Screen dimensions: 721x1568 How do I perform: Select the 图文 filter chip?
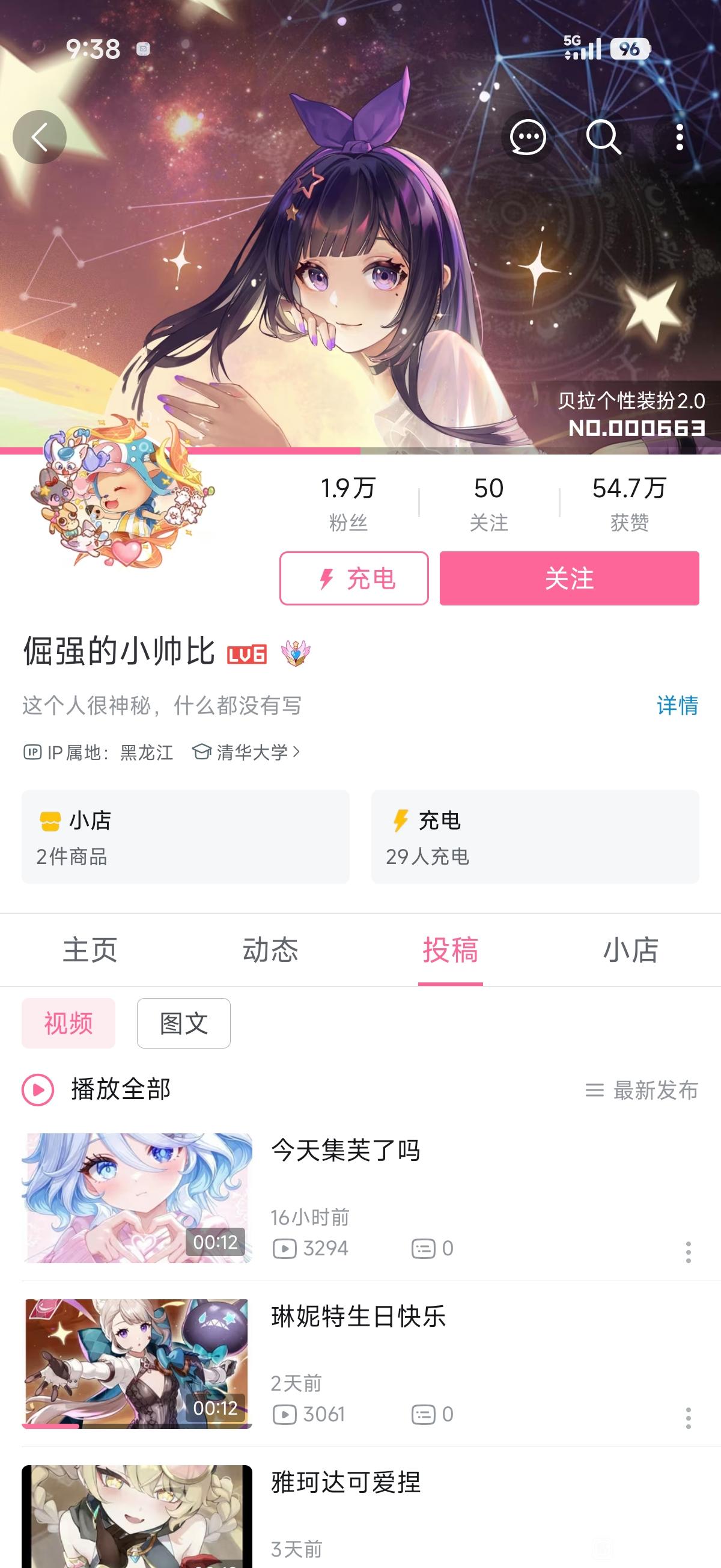click(183, 1023)
